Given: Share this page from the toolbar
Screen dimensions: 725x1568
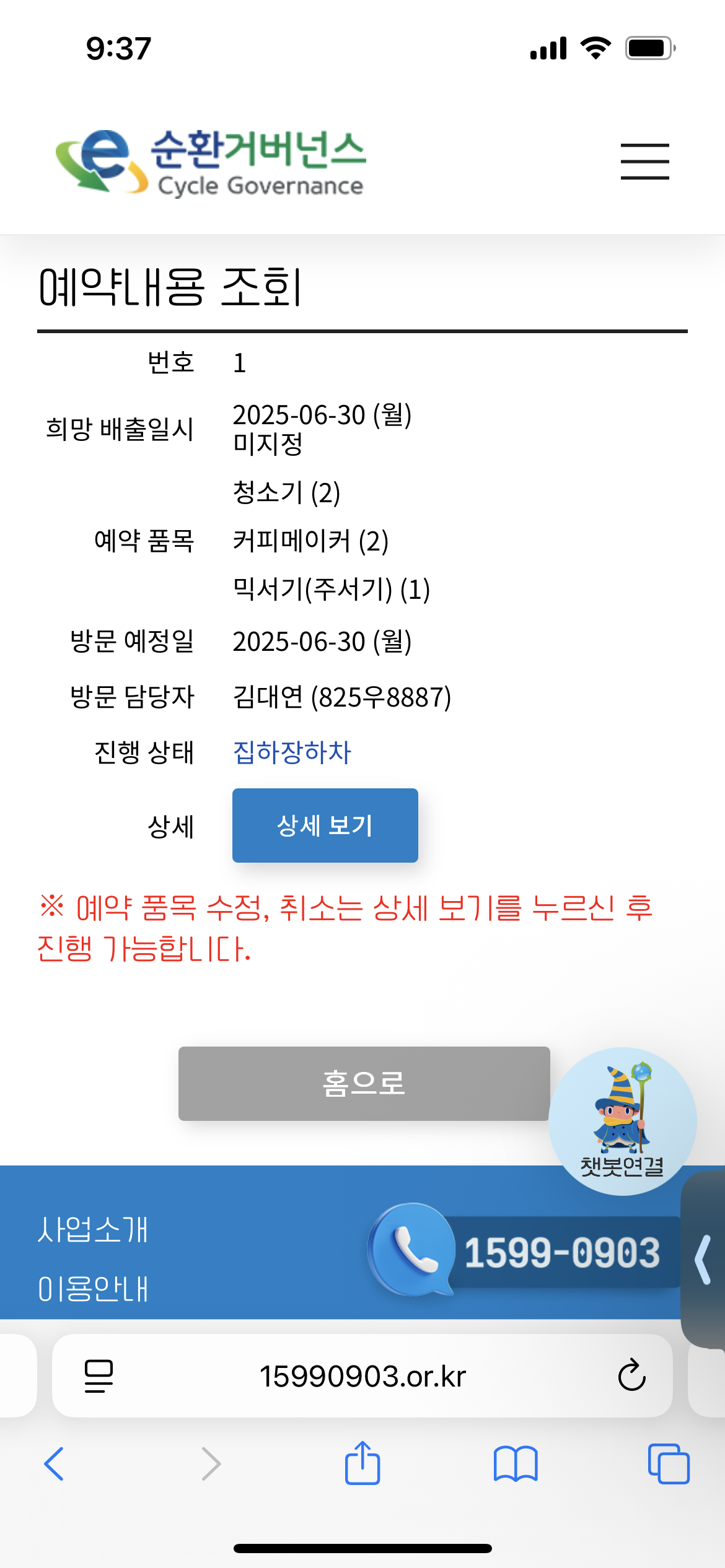Looking at the screenshot, I should [362, 1463].
